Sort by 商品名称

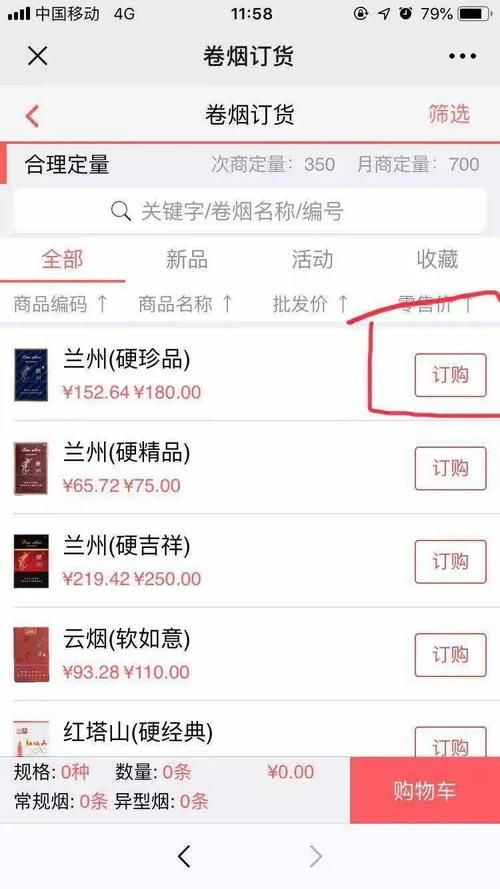[186, 304]
